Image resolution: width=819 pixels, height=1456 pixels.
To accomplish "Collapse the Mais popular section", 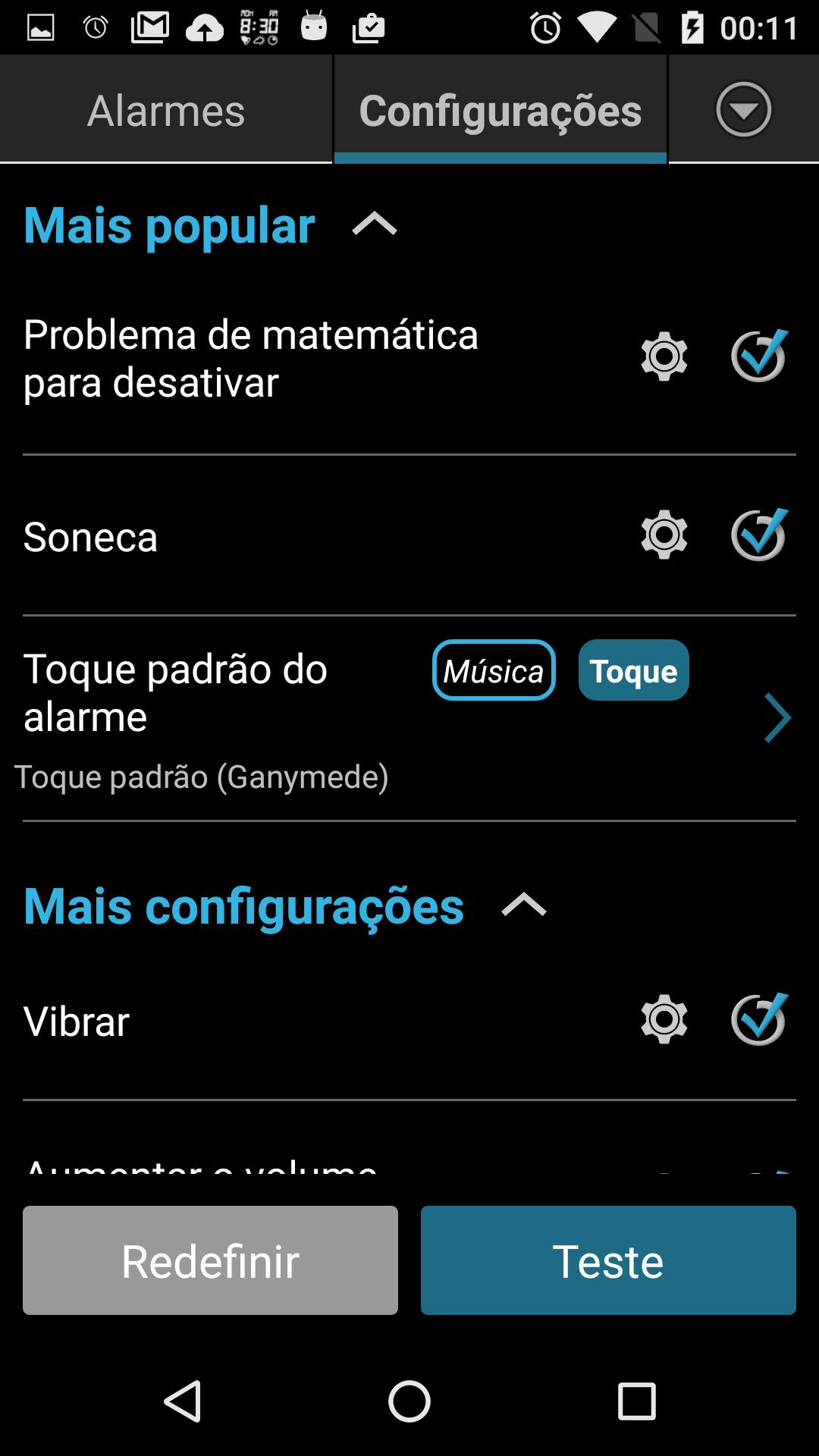I will click(375, 224).
